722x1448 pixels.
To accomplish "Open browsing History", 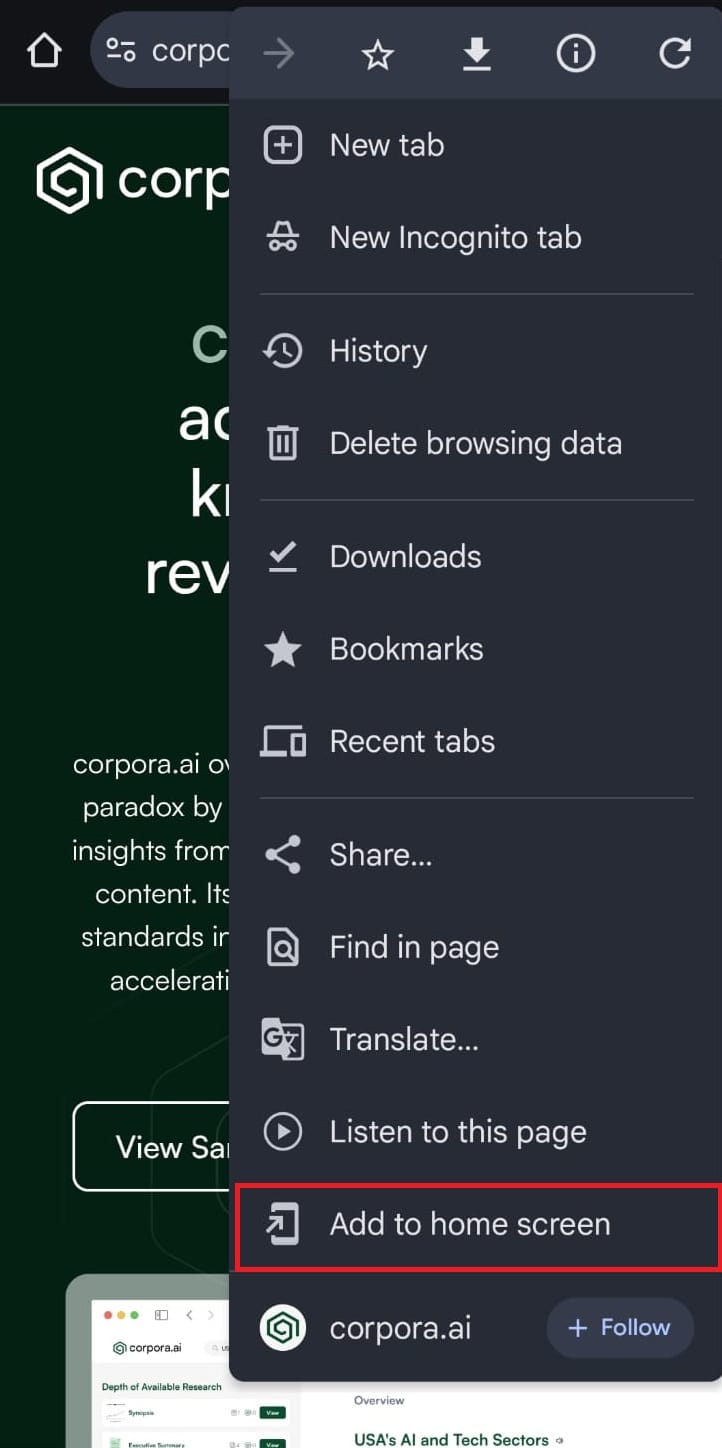I will [x=378, y=351].
